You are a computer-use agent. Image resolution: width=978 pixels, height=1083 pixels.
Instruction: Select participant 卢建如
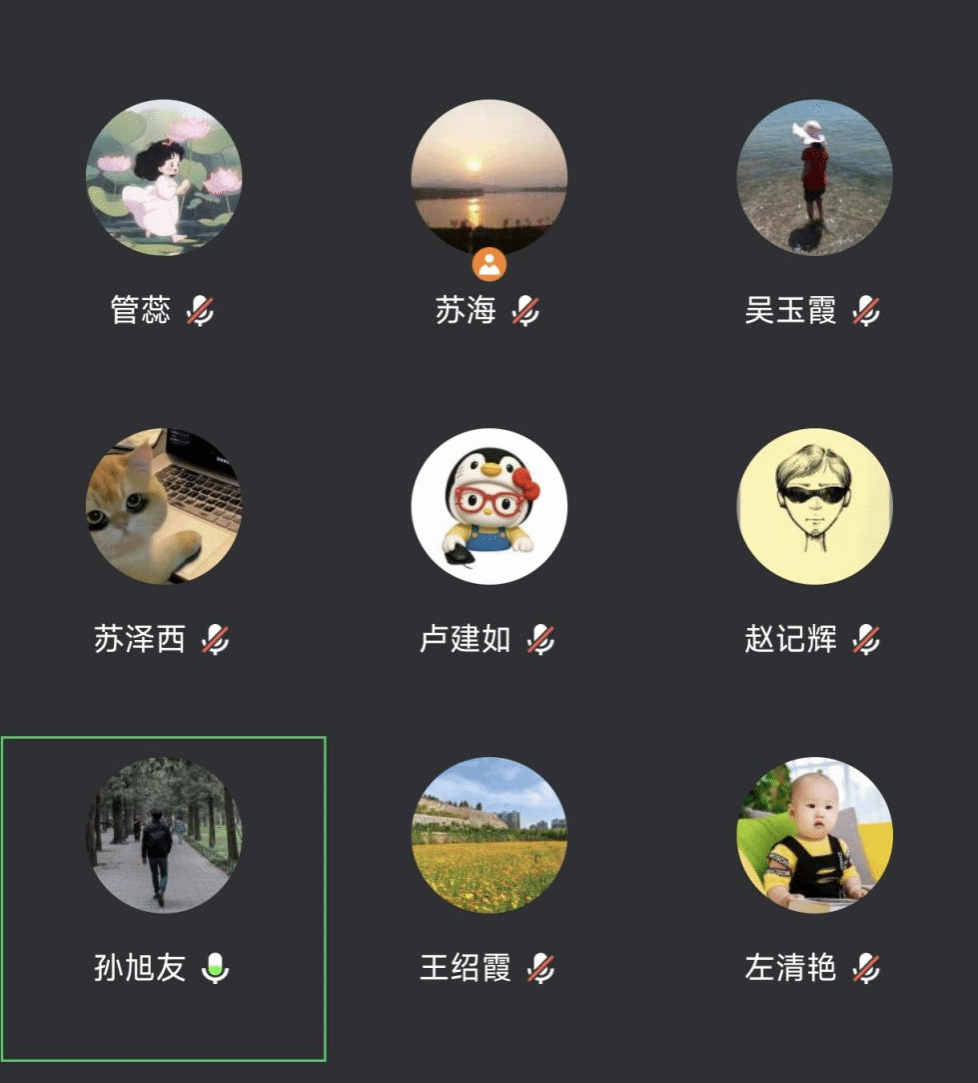point(489,506)
